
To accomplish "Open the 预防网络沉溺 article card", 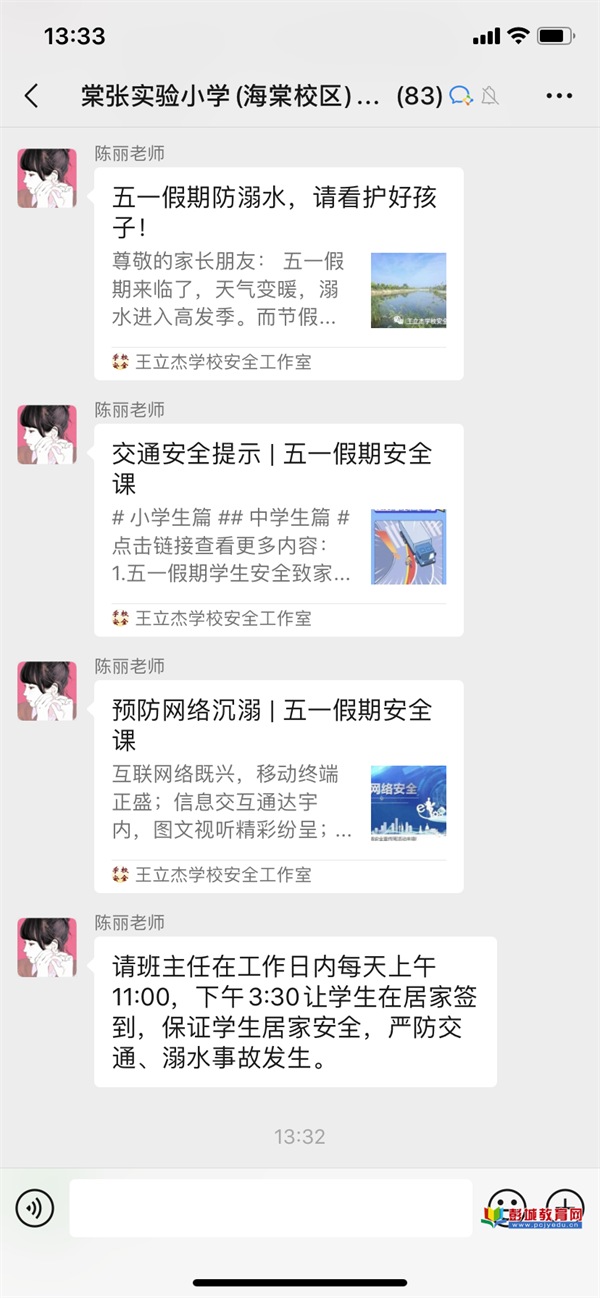I will 278,786.
